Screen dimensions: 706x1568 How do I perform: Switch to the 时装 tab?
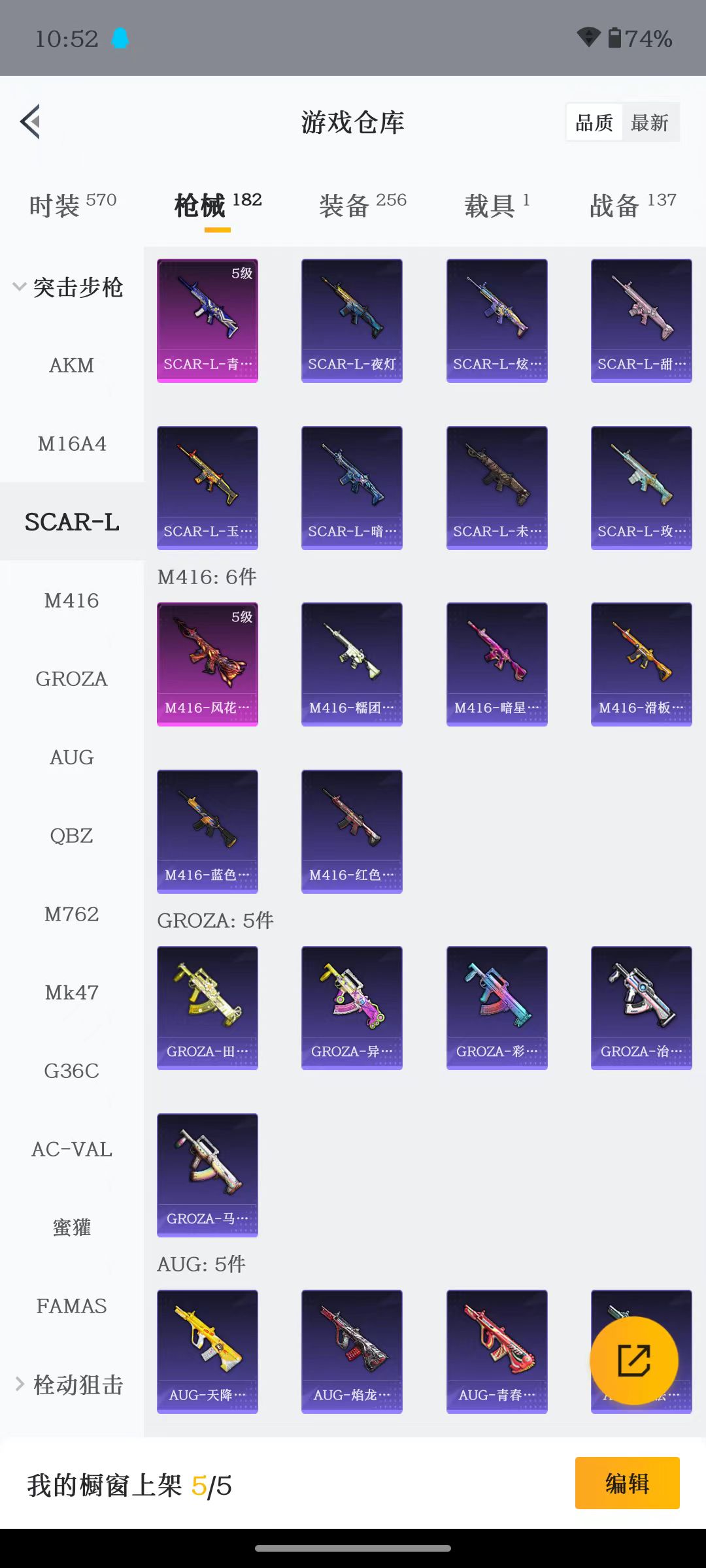click(x=73, y=205)
